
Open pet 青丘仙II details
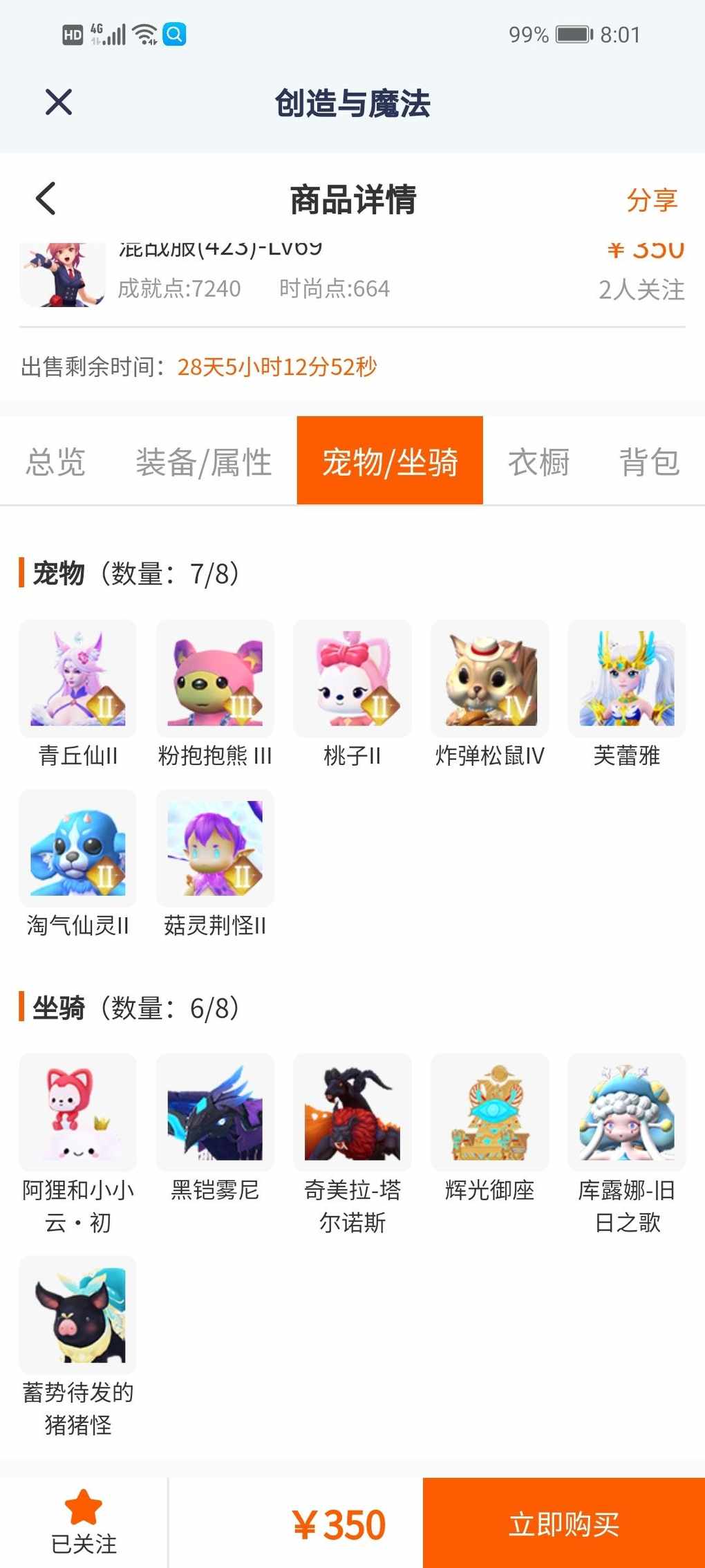[x=77, y=679]
